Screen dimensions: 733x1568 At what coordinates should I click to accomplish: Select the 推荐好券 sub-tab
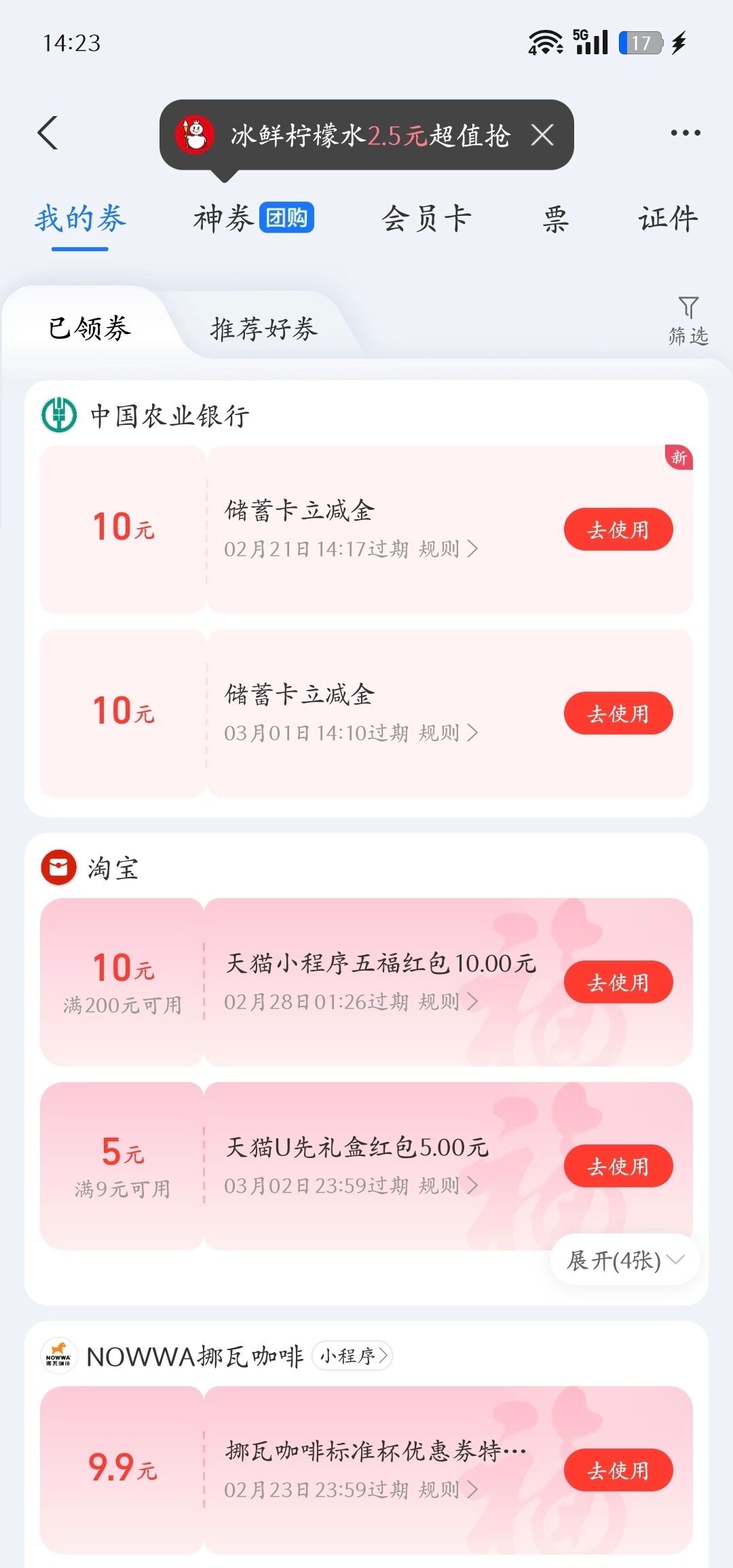point(263,329)
